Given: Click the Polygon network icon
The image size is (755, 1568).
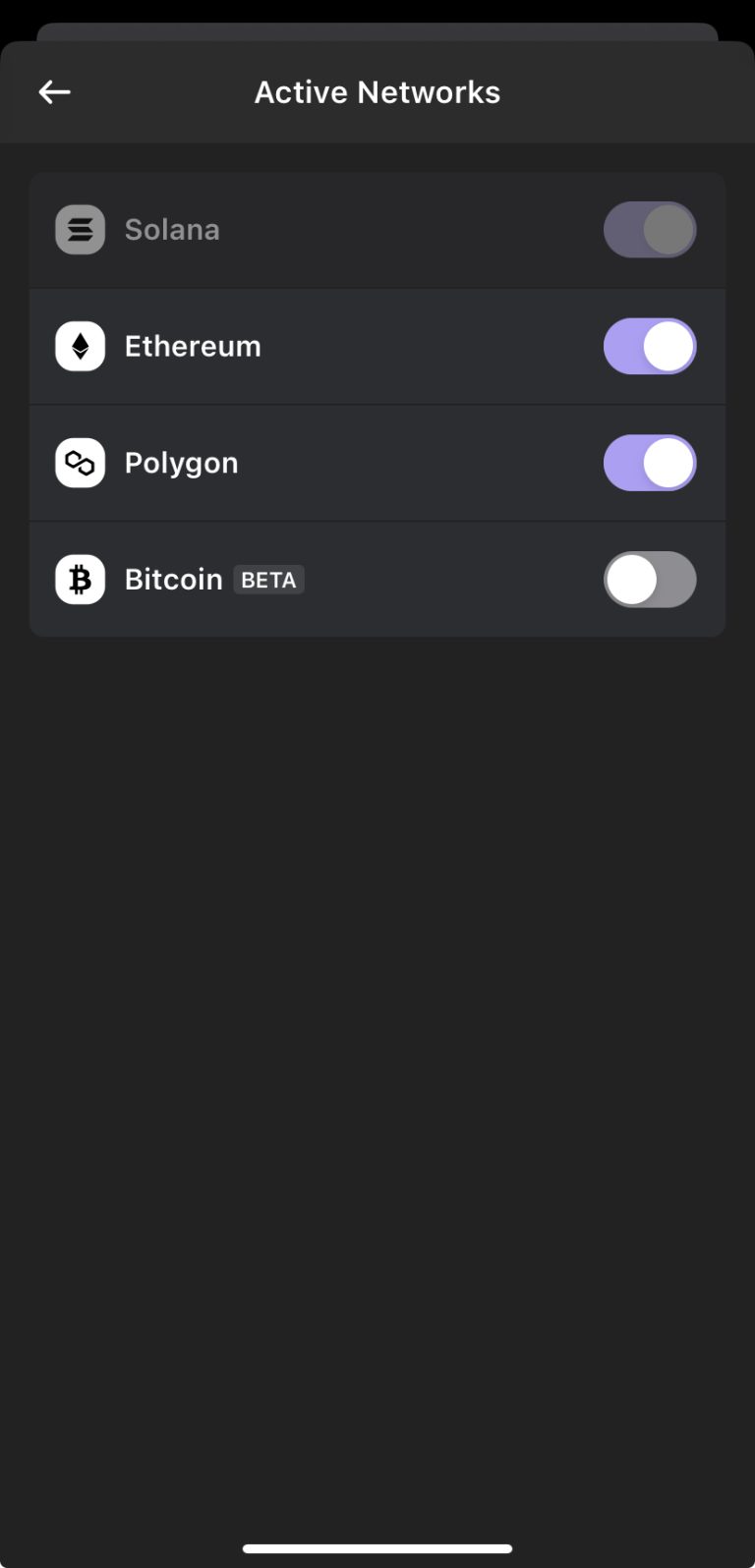Looking at the screenshot, I should (x=80, y=462).
